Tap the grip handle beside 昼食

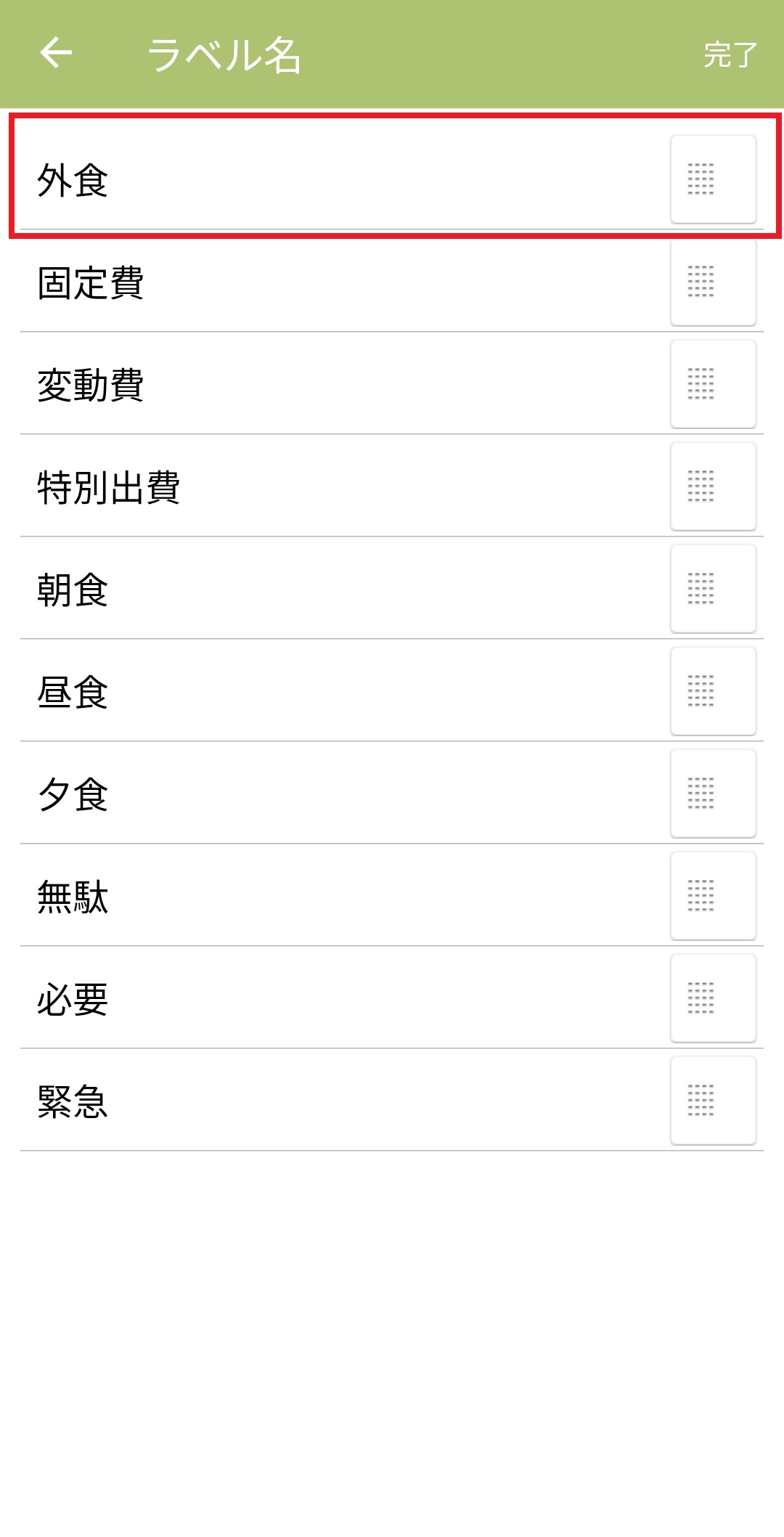pyautogui.click(x=713, y=691)
